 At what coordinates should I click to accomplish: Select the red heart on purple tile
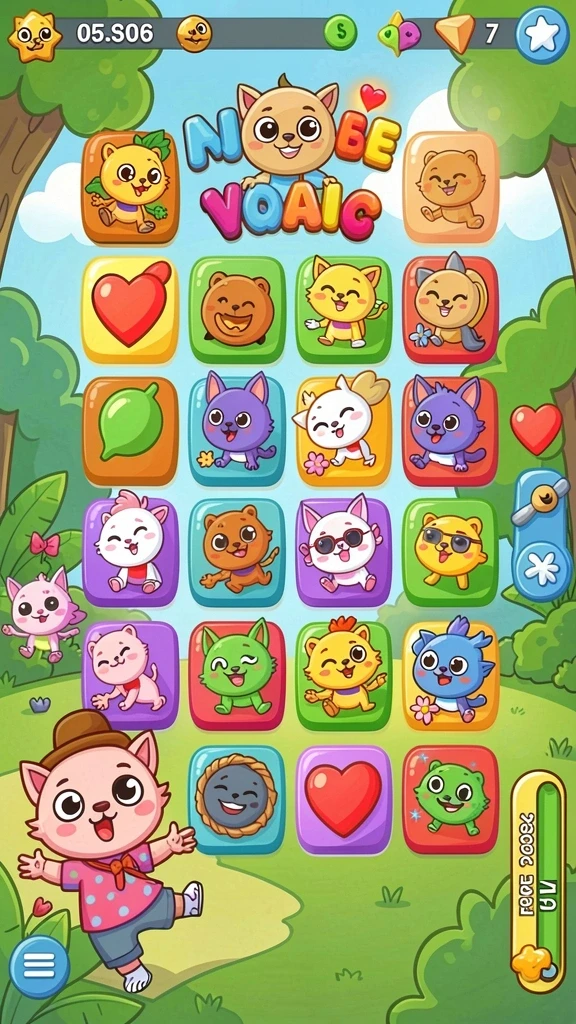click(344, 799)
